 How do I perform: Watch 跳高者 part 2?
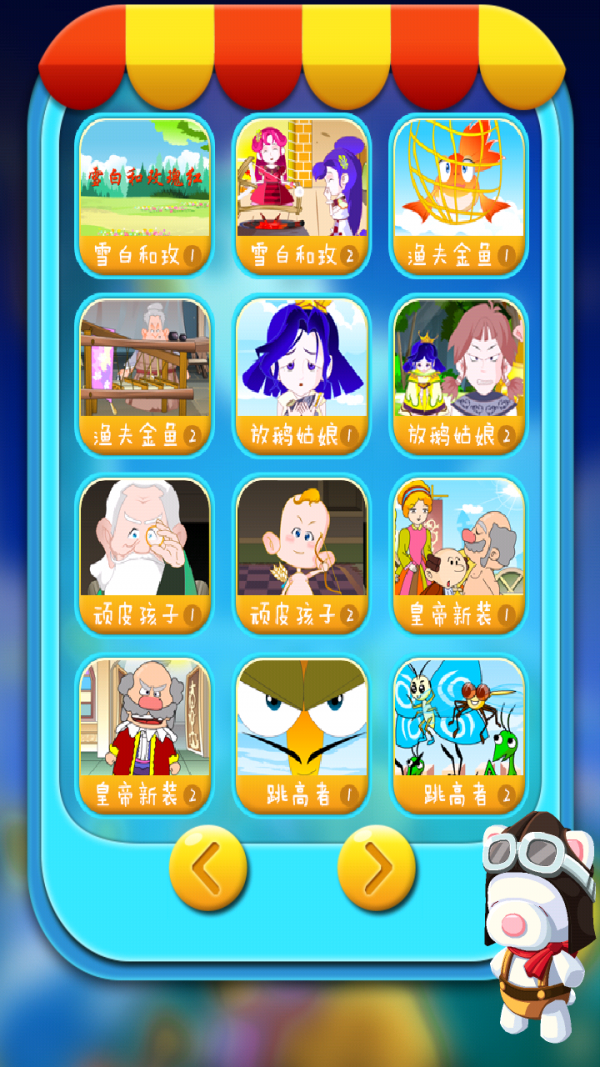[459, 735]
